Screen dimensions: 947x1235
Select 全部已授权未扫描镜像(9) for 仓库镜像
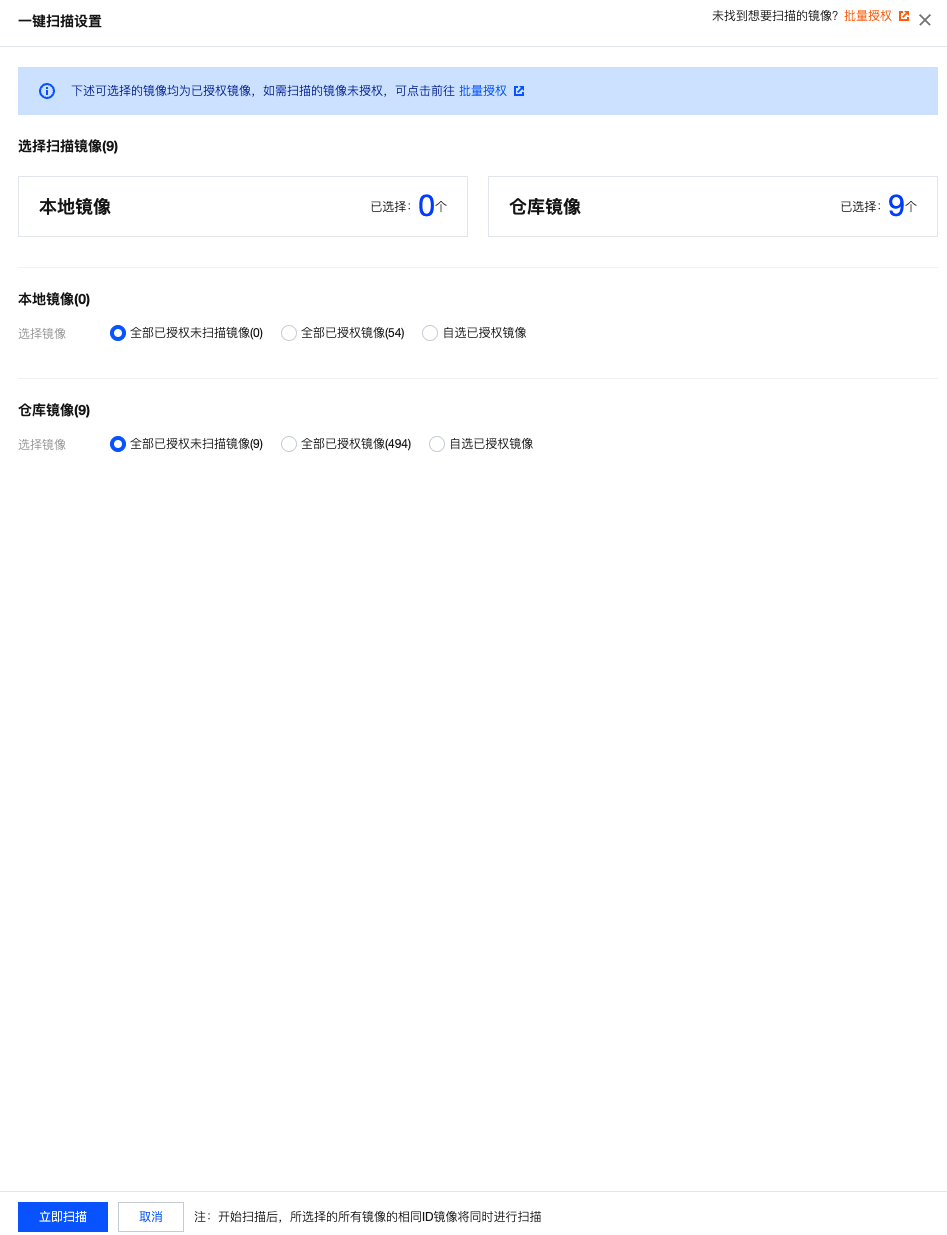[x=118, y=444]
